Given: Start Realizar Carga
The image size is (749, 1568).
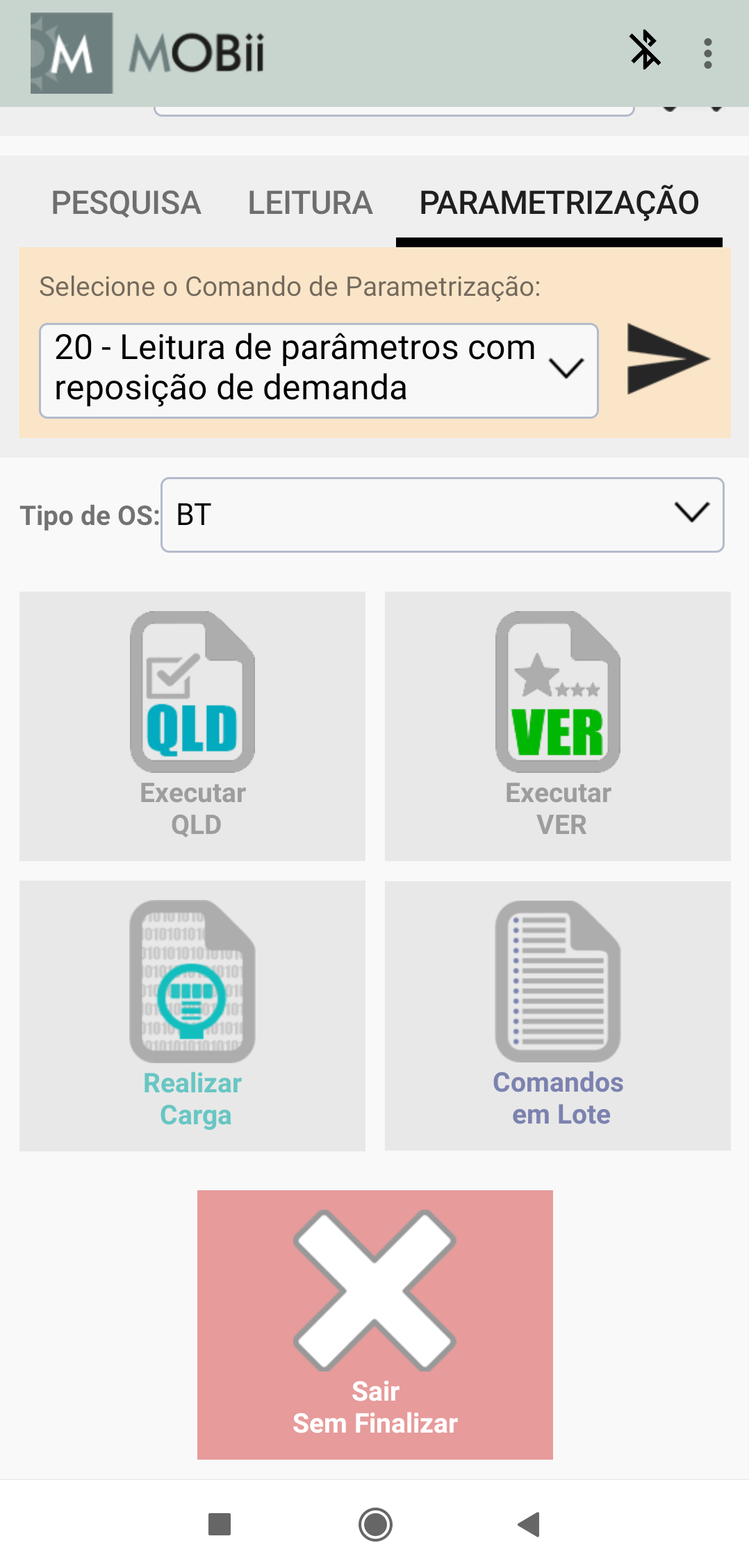Looking at the screenshot, I should (192, 1015).
